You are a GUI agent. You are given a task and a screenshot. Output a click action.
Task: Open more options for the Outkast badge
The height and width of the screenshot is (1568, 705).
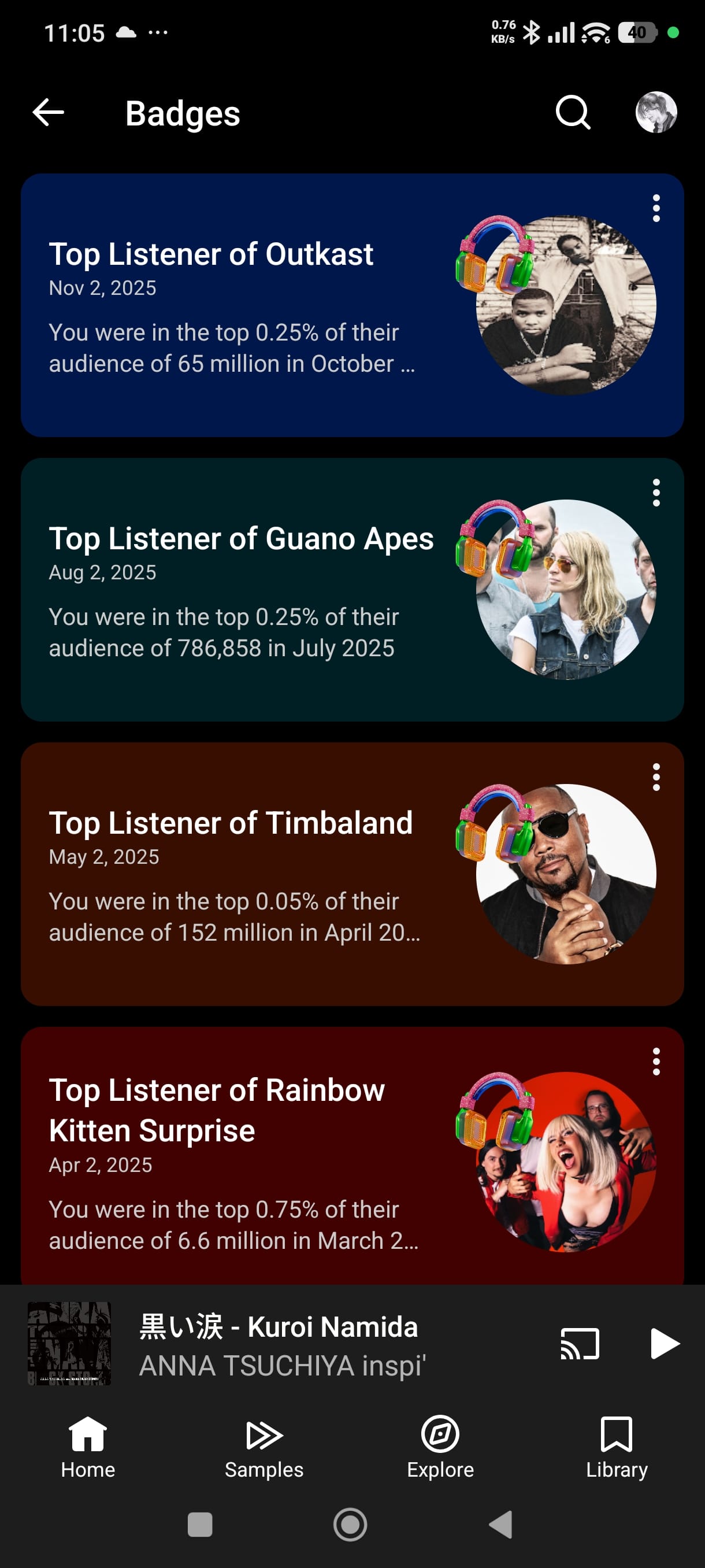tap(656, 209)
